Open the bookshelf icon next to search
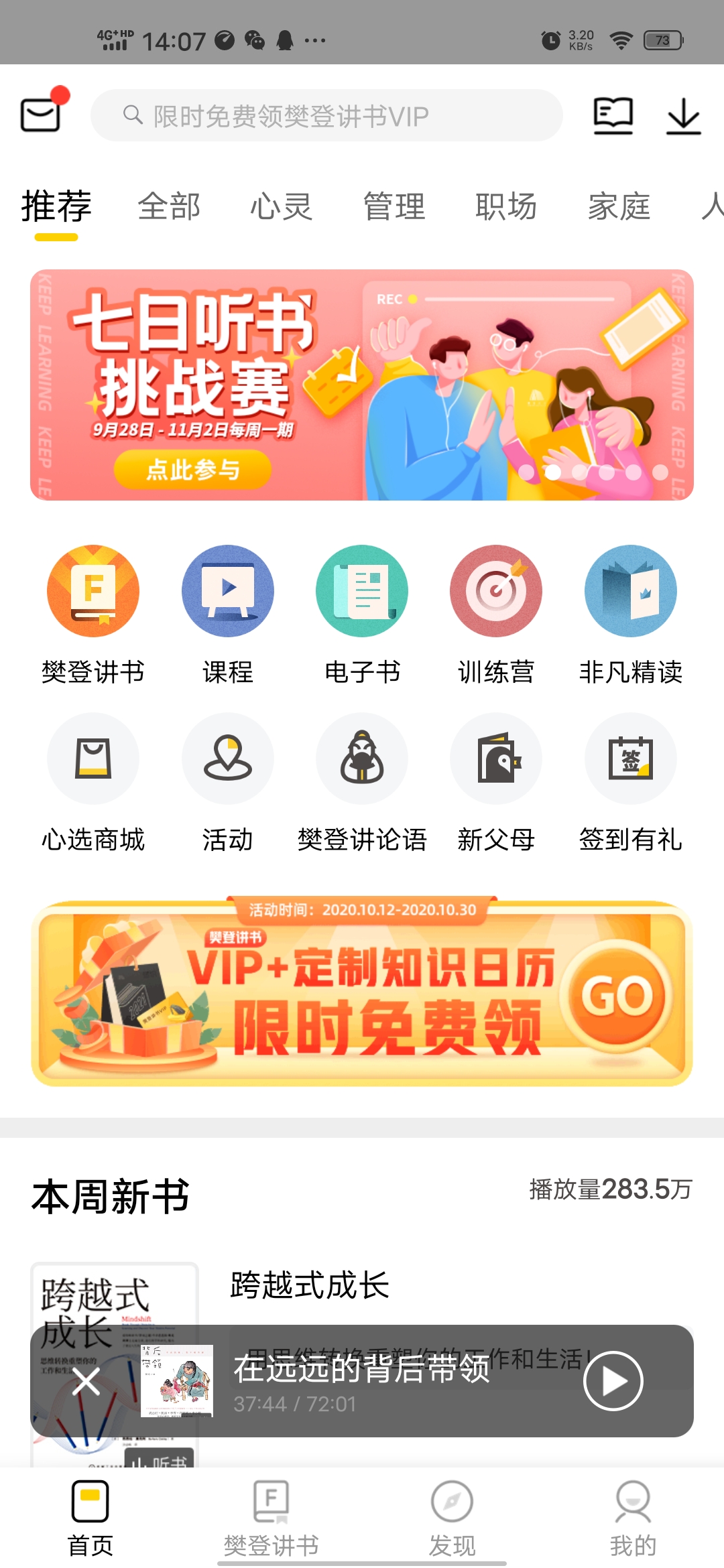724x1568 pixels. [613, 116]
